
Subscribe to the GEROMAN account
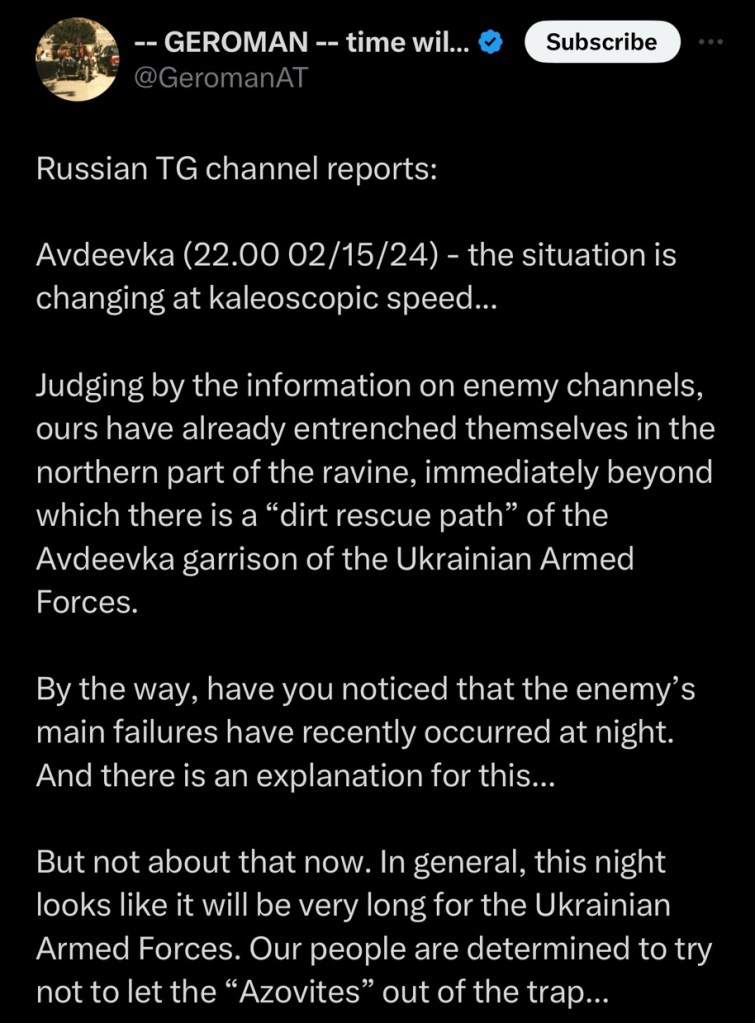pyautogui.click(x=601, y=42)
